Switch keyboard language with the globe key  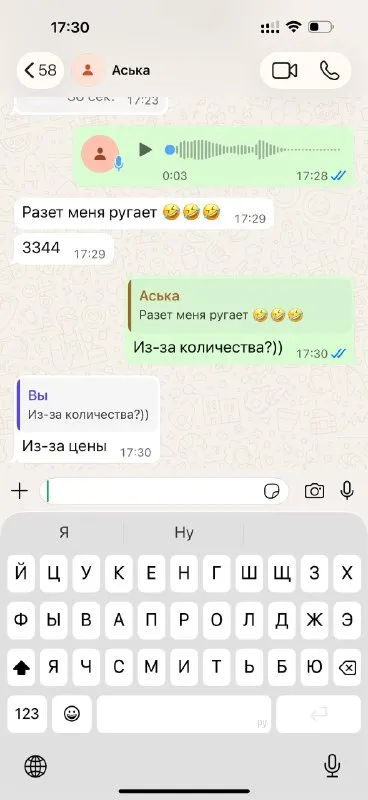35,766
